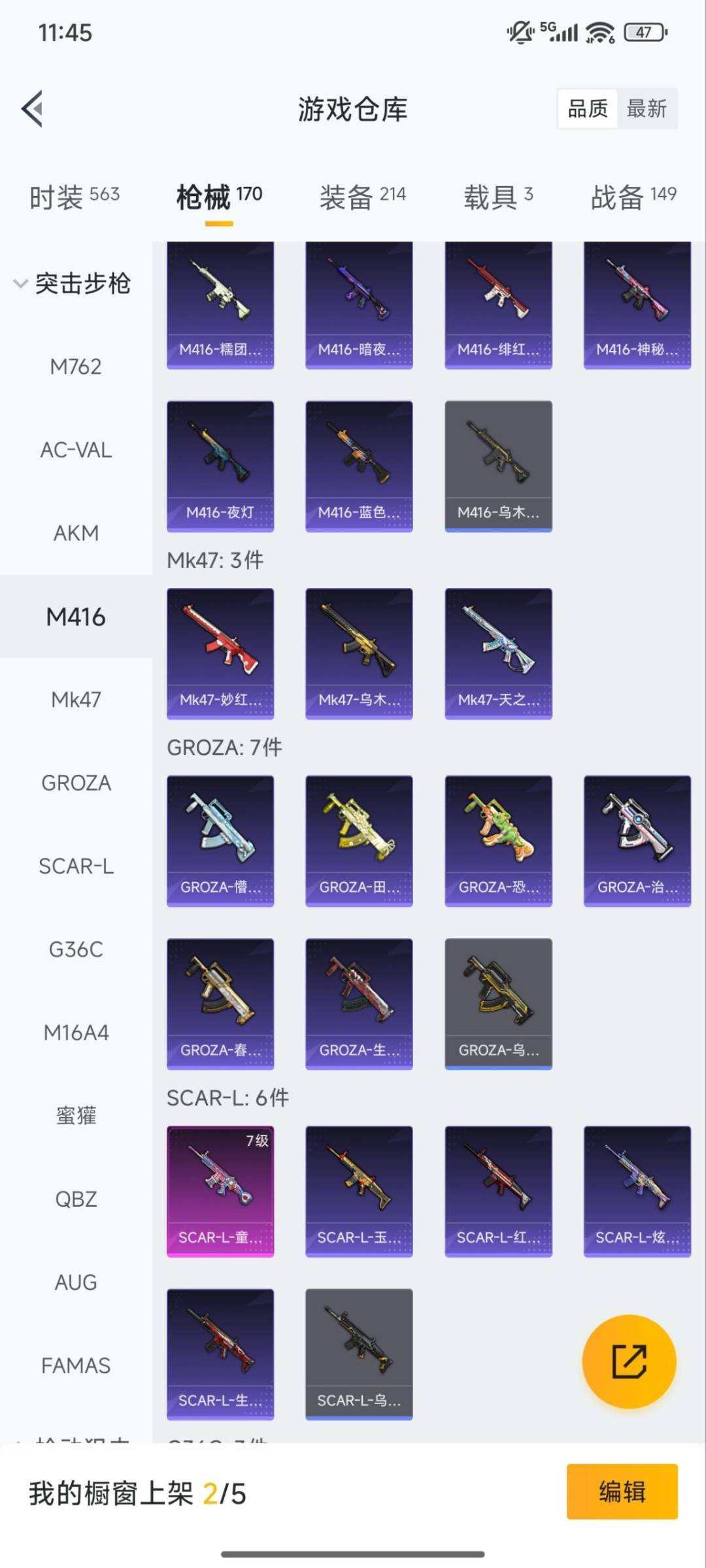Open the Mk47-妙红 skin tile
This screenshot has width=706, height=1568.
tap(220, 653)
